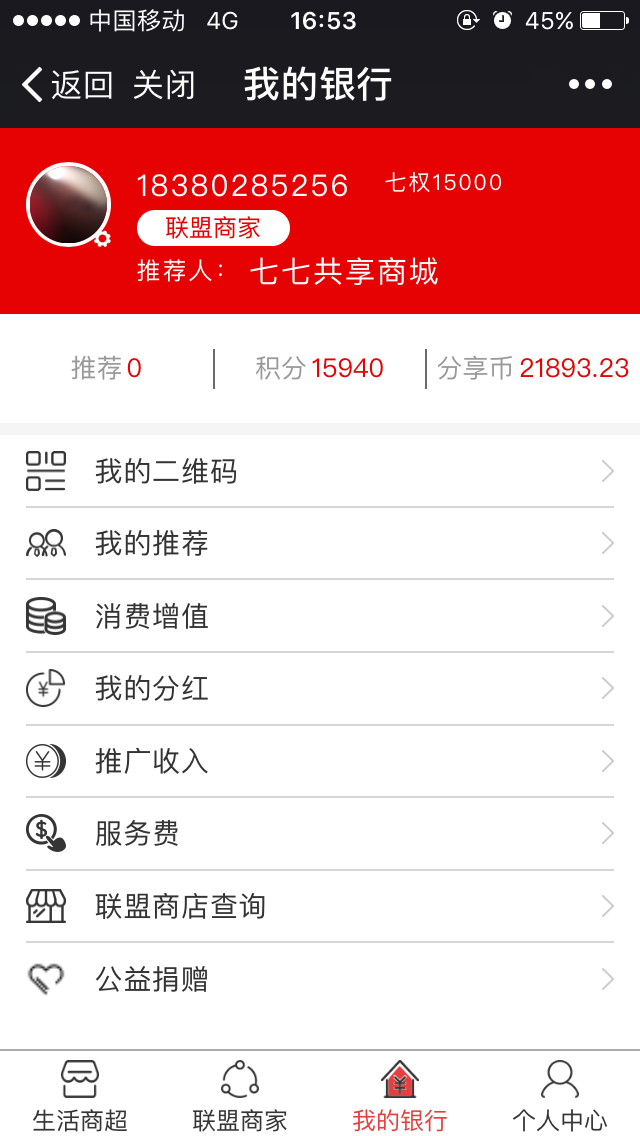640x1136 pixels.
Task: Open 我的推荐 row
Action: point(320,543)
